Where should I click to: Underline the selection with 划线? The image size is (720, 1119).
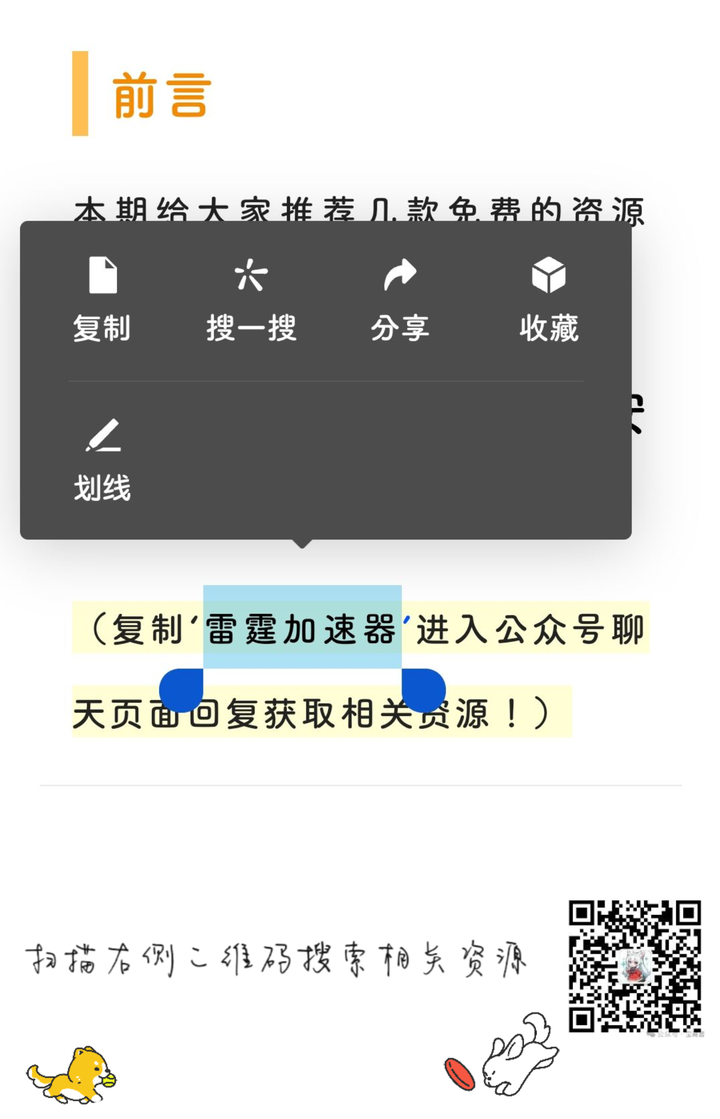click(102, 460)
